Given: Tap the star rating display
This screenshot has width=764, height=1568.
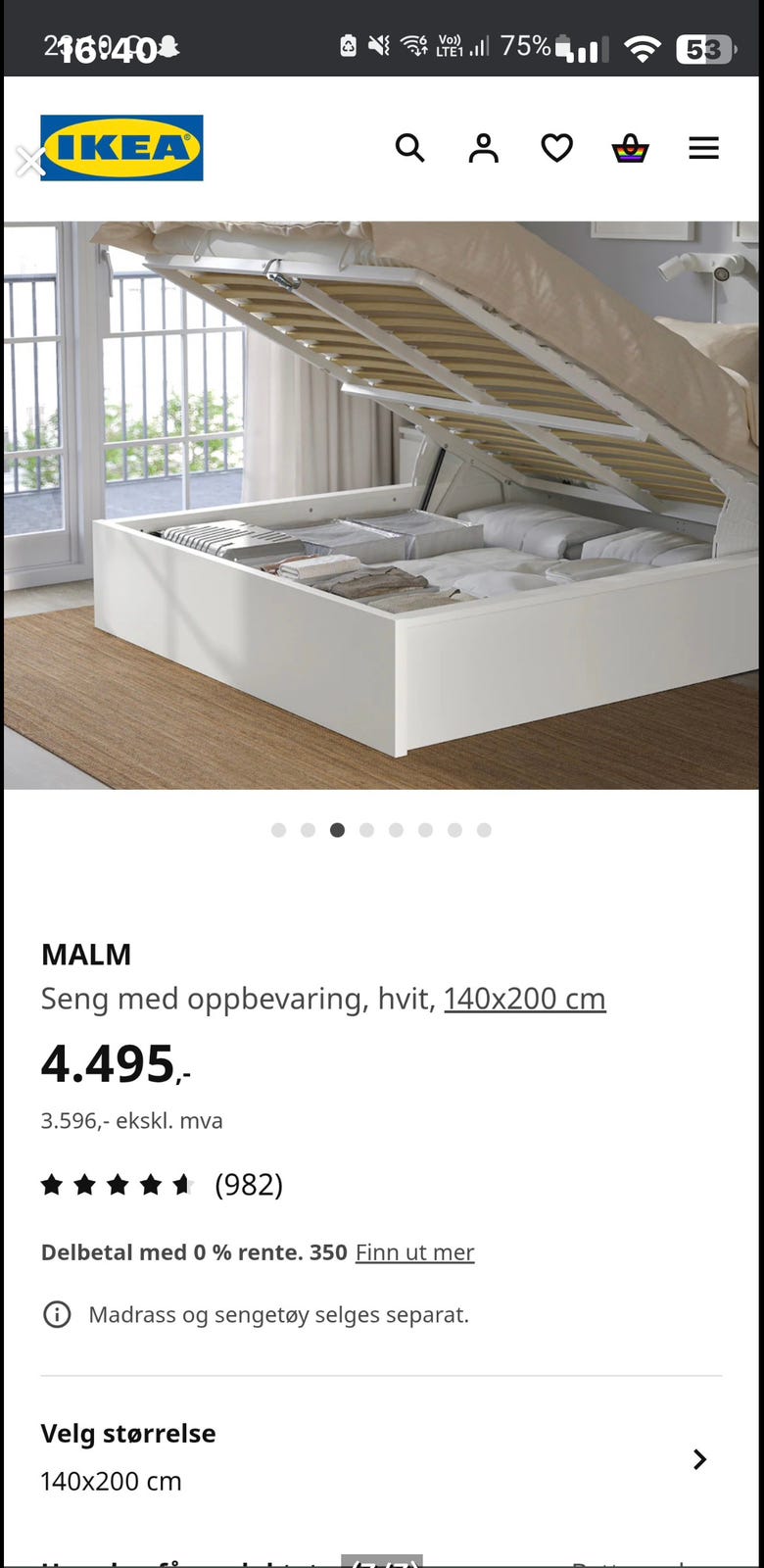Looking at the screenshot, I should coord(118,1185).
